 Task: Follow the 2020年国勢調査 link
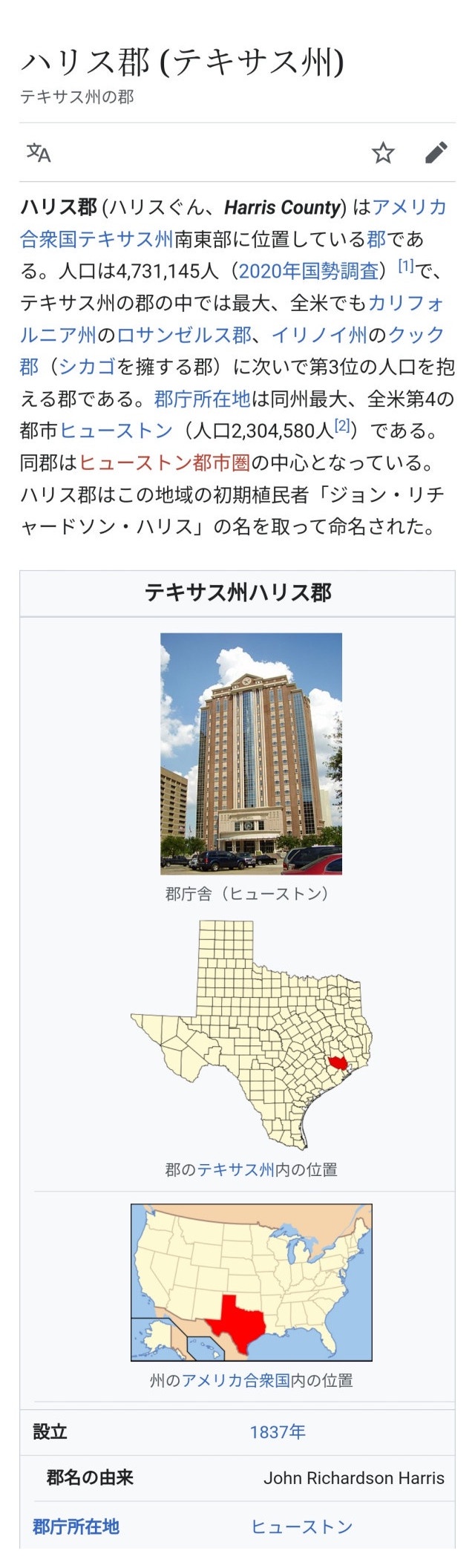point(308,271)
